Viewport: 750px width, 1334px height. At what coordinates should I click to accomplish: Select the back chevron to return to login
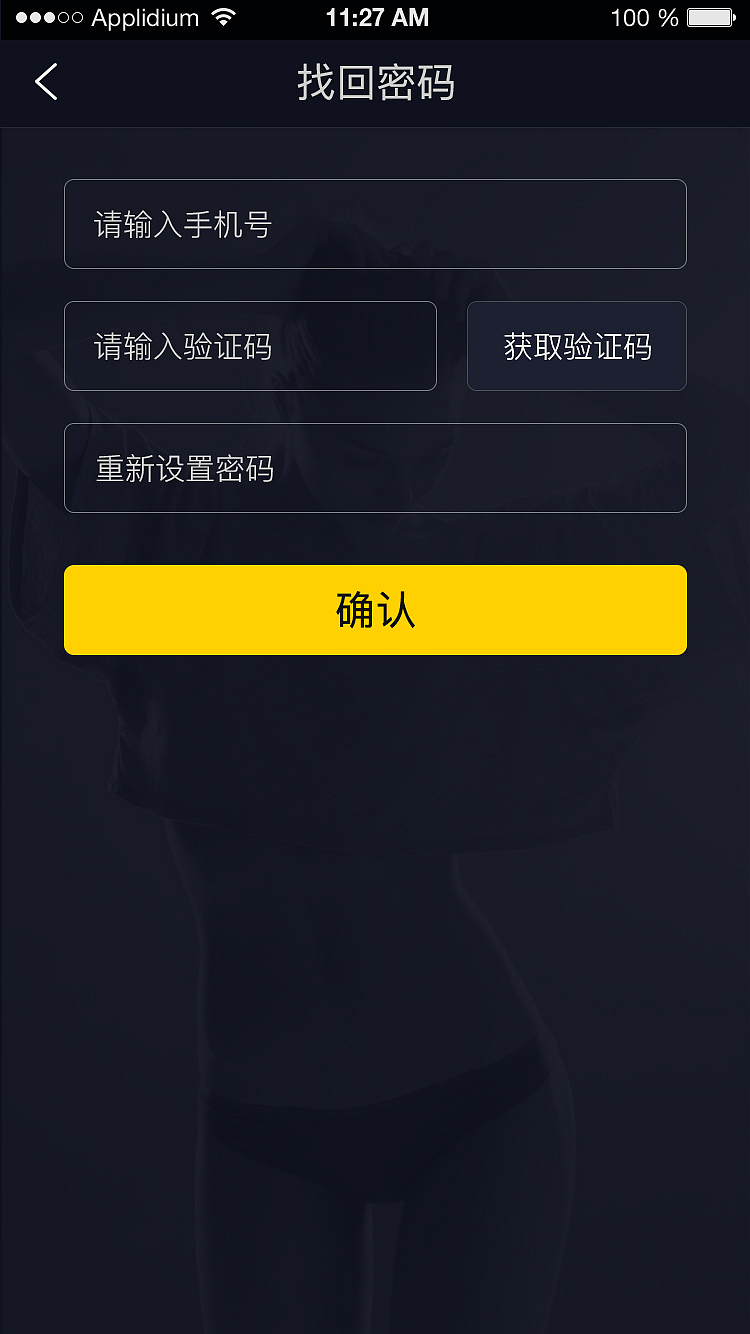[x=46, y=82]
